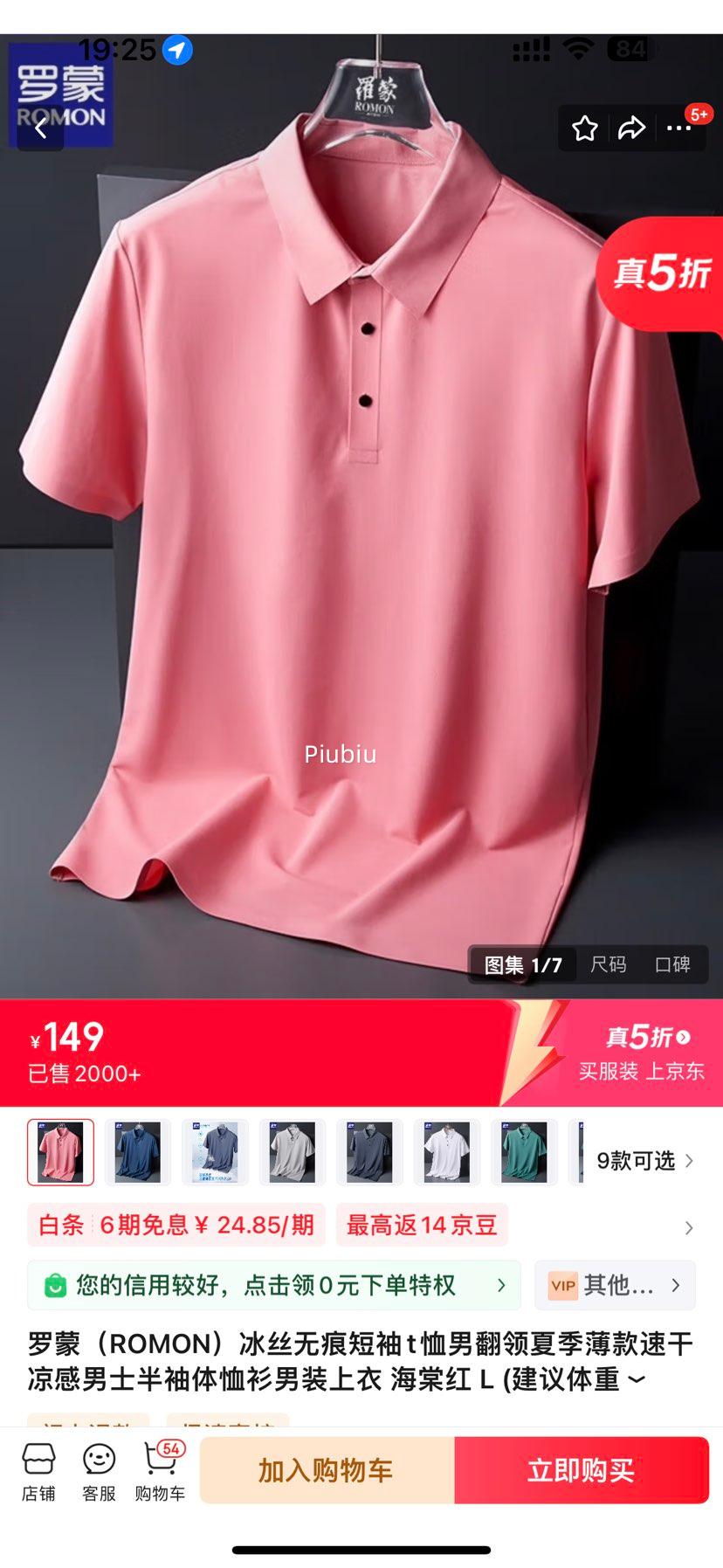The width and height of the screenshot is (723, 1568).
Task: Click the 加入购物车 add to cart button
Action: (x=326, y=1470)
